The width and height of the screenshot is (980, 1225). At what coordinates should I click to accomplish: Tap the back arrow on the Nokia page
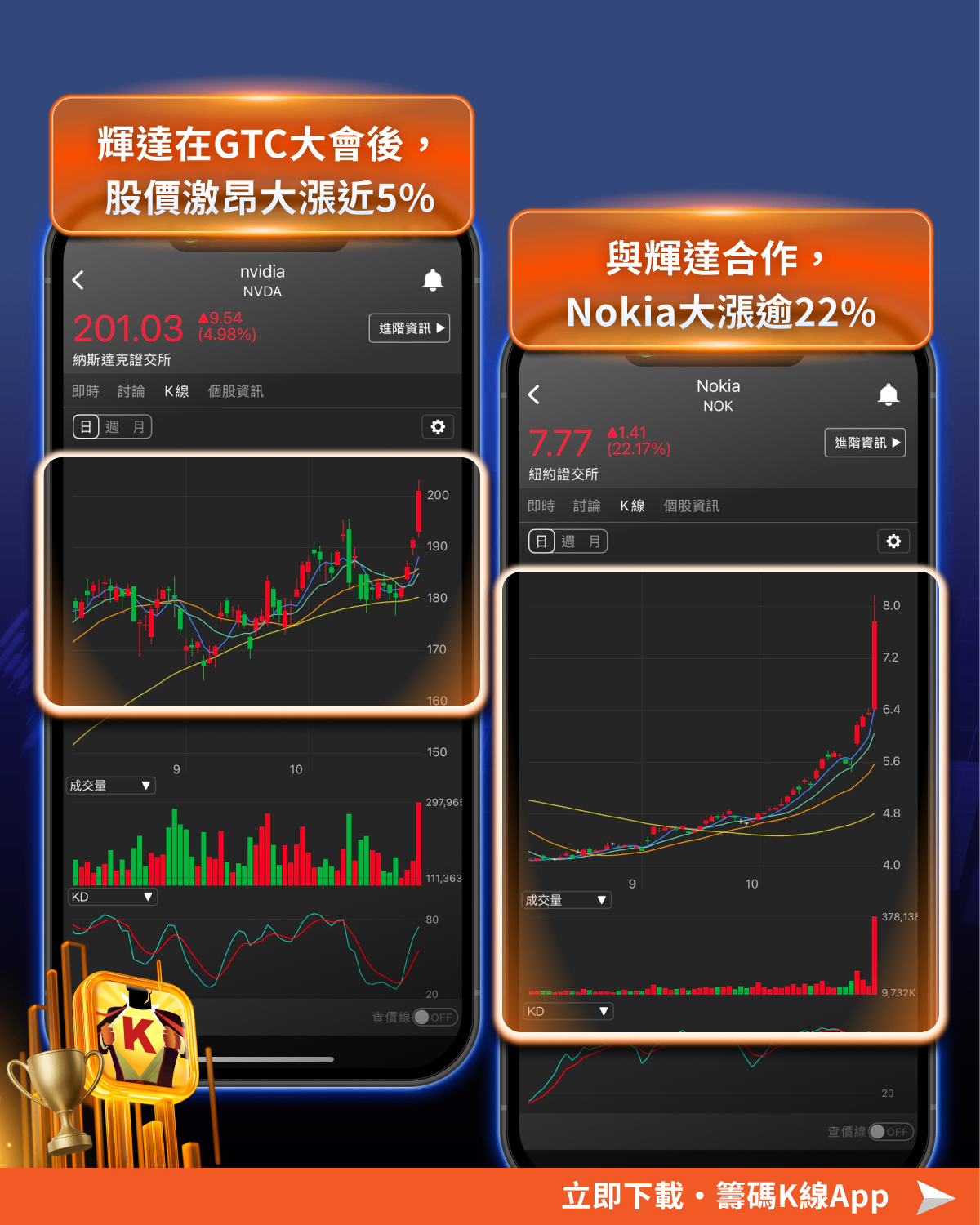click(x=534, y=394)
